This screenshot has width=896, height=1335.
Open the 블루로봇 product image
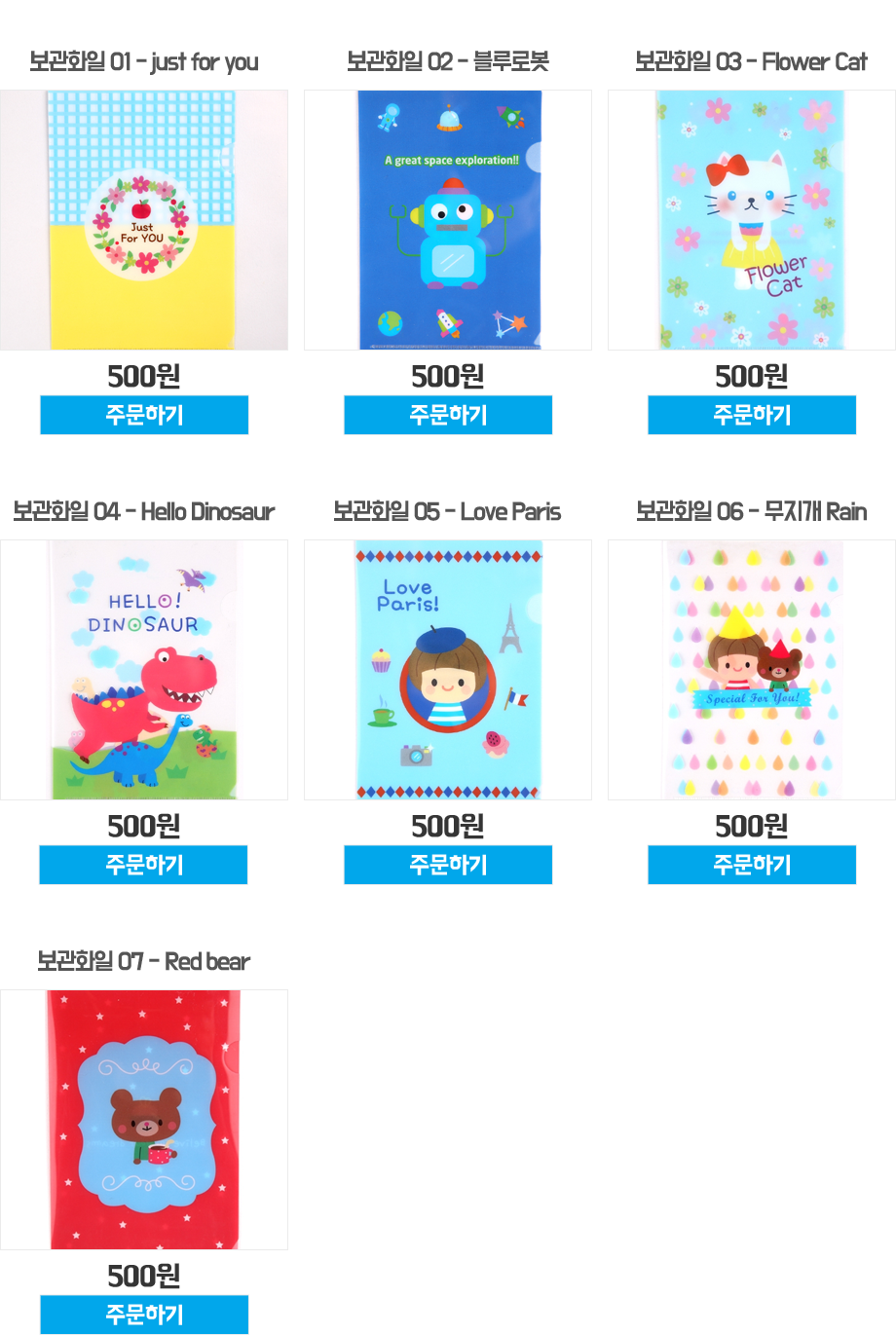click(448, 220)
